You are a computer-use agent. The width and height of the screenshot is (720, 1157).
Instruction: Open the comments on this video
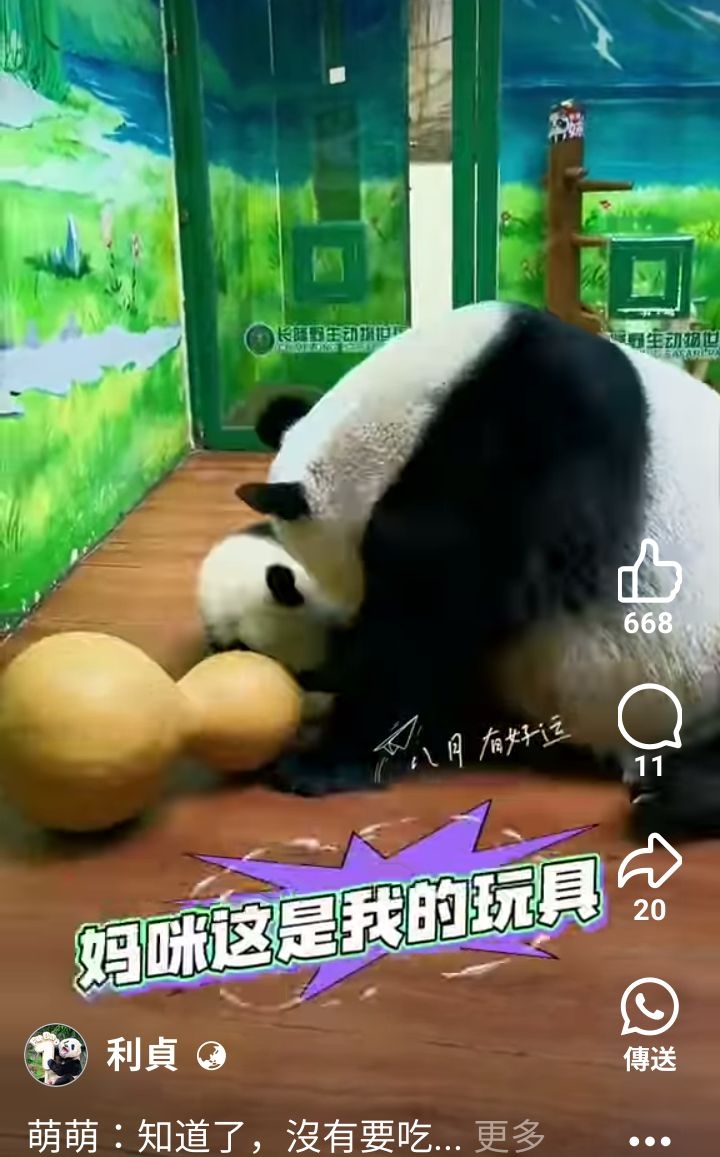click(x=649, y=716)
